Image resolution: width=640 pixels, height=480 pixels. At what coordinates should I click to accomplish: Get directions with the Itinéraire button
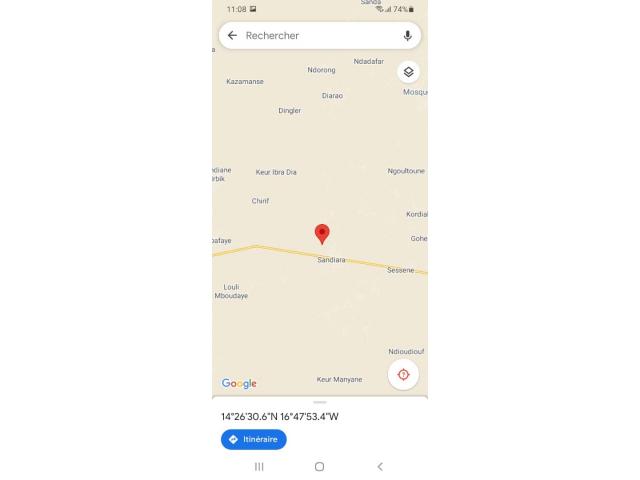point(254,439)
